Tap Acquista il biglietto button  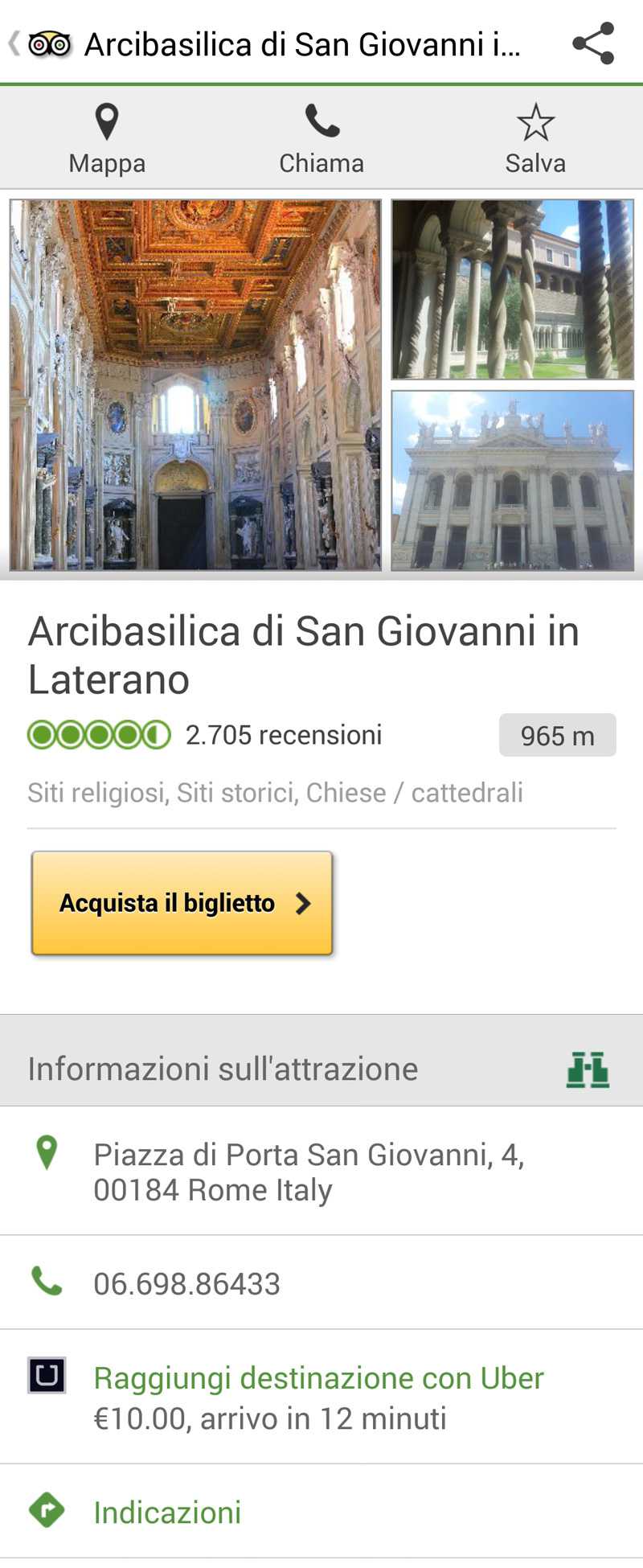pyautogui.click(x=182, y=903)
